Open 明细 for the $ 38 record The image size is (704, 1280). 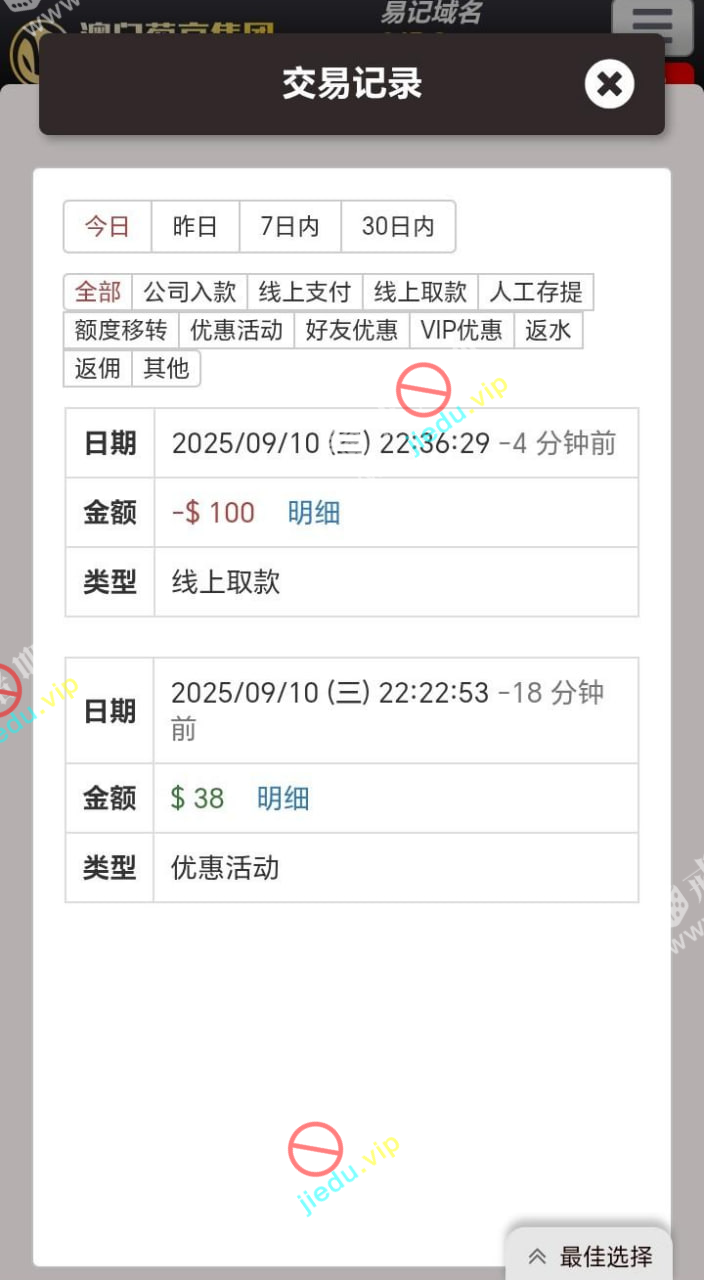tap(283, 798)
